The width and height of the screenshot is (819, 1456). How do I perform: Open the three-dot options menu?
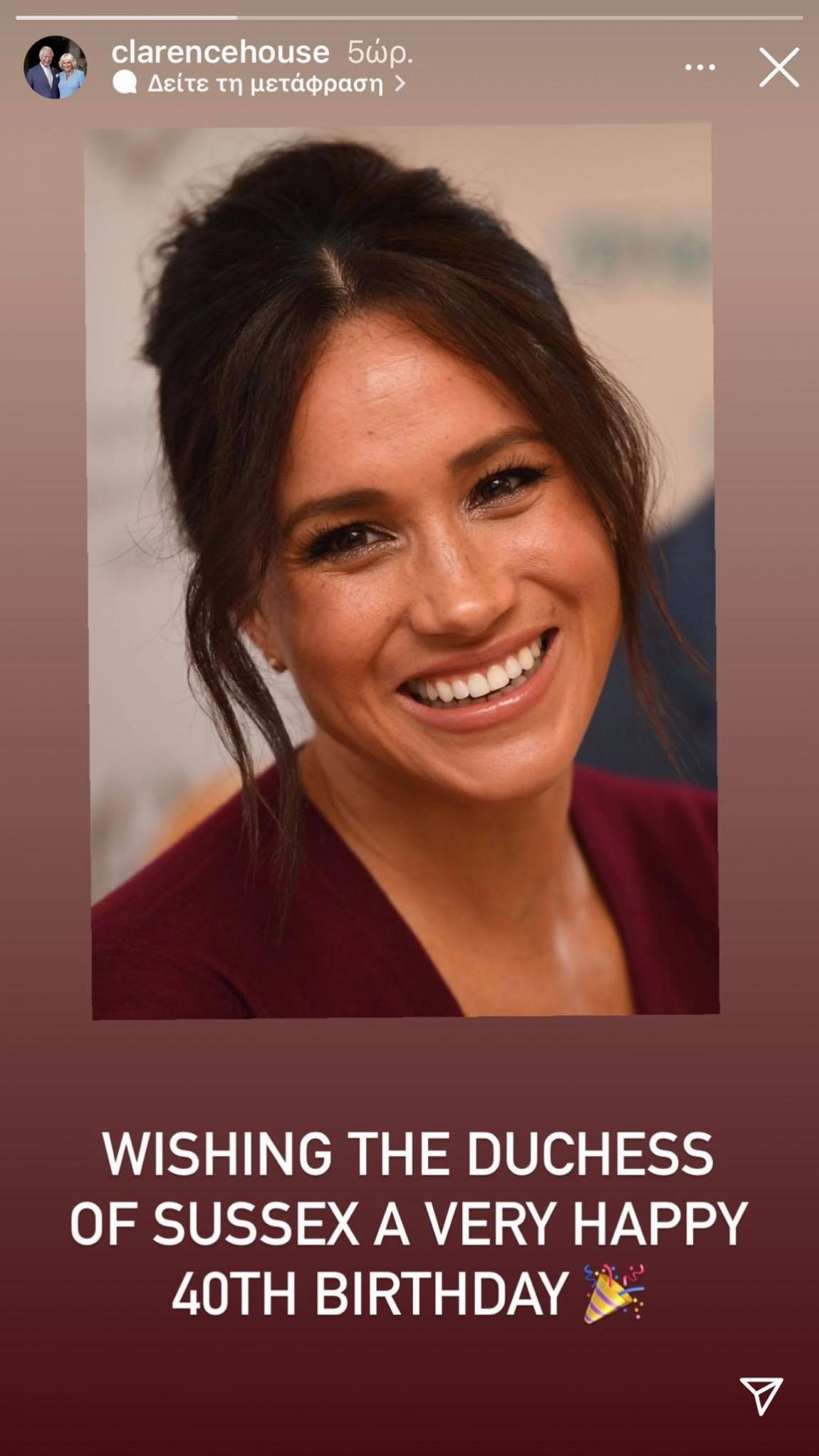point(700,68)
